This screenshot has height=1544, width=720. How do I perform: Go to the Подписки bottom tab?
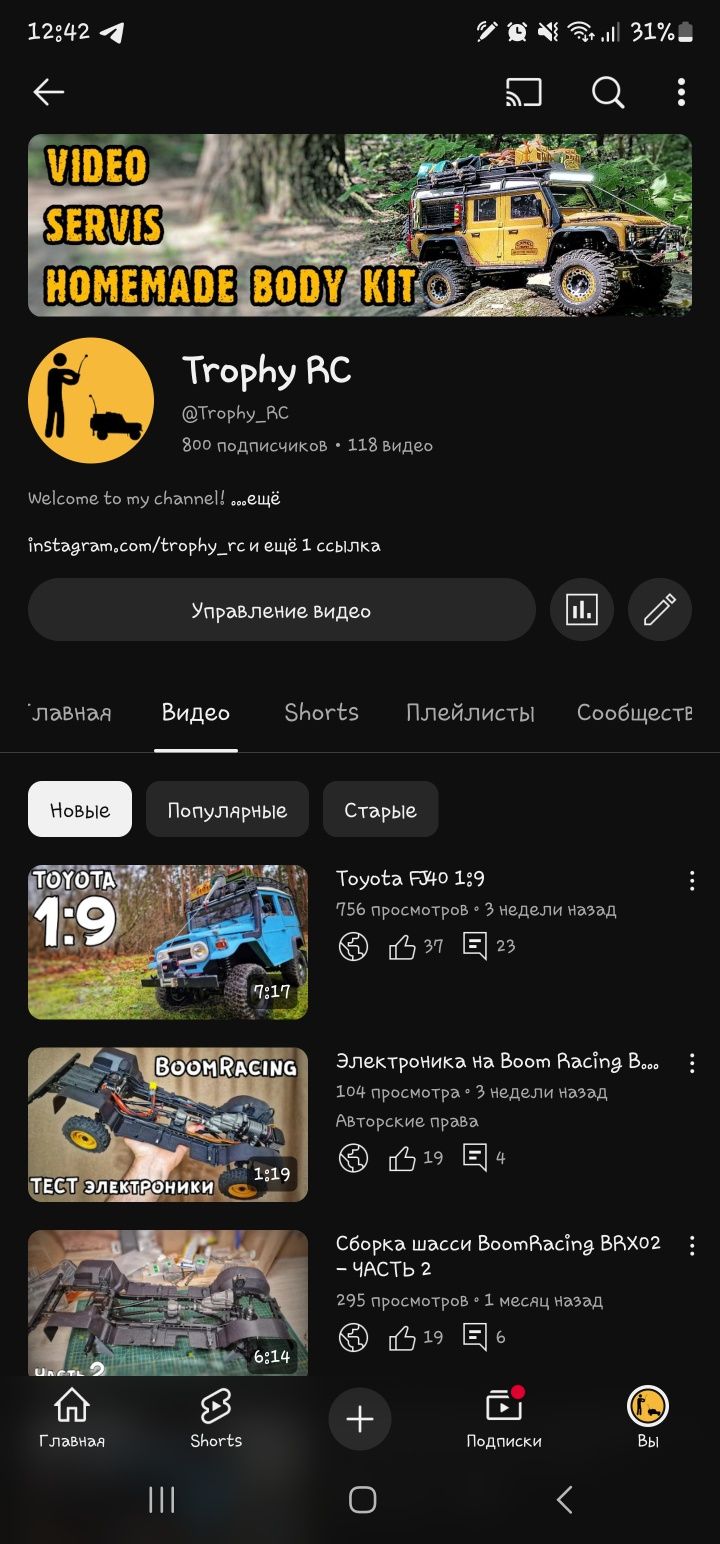point(504,1419)
